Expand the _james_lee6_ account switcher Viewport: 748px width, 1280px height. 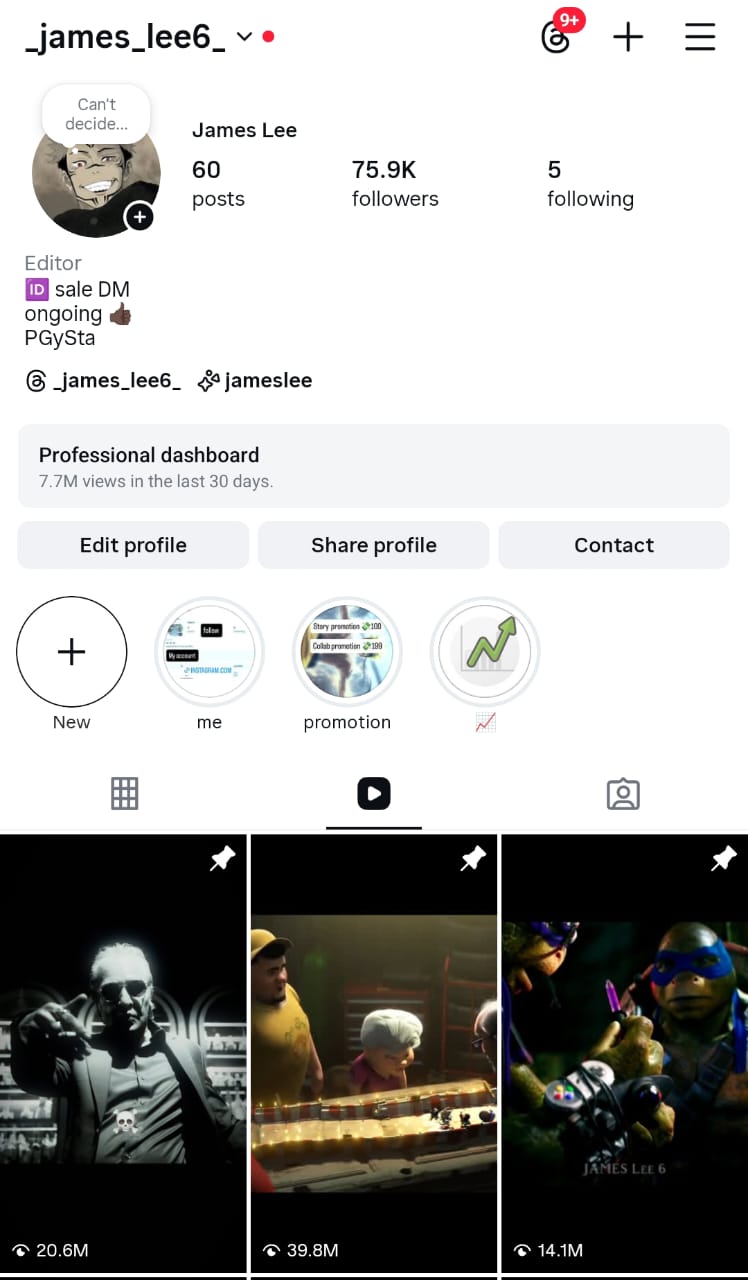(244, 38)
